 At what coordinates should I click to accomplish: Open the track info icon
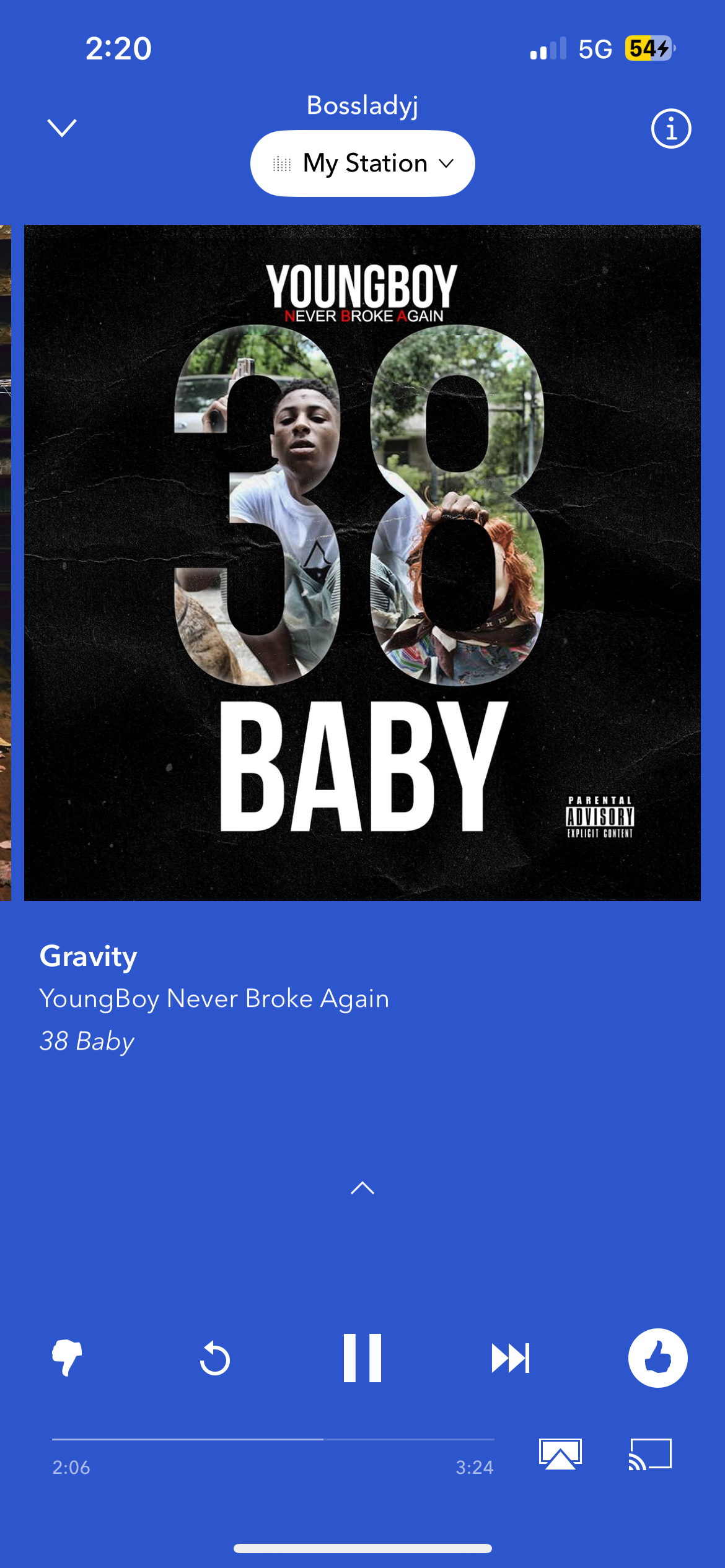[671, 129]
